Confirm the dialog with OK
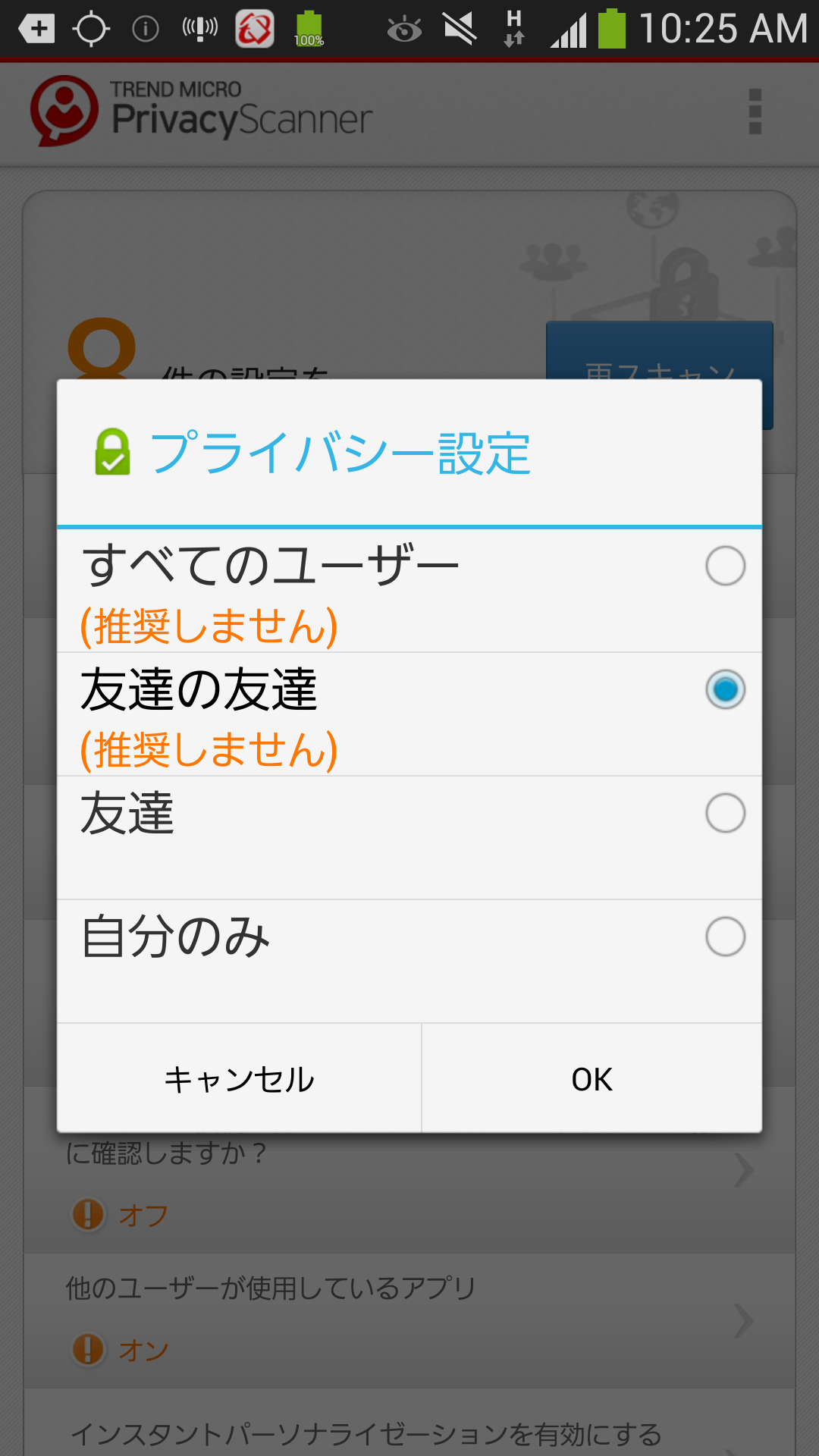This screenshot has height=1456, width=819. coord(591,1078)
